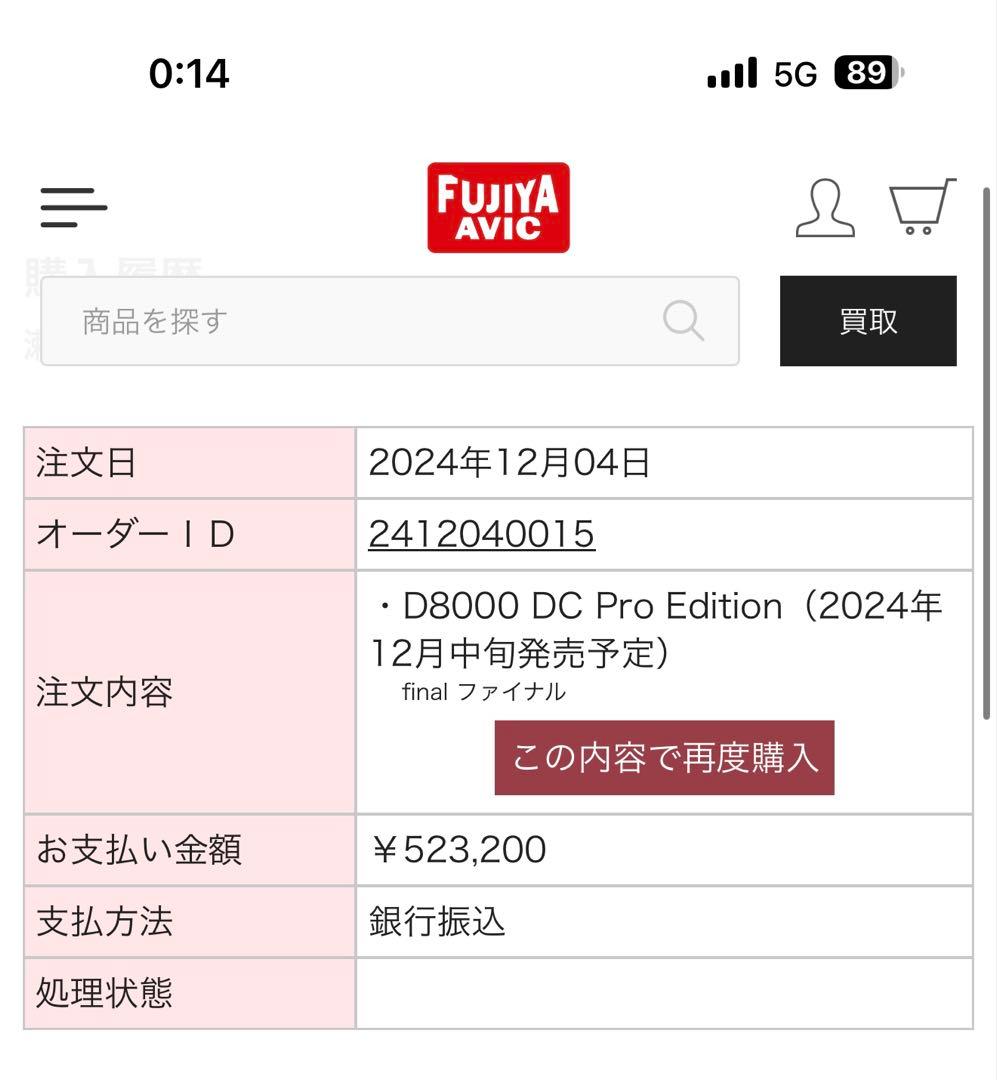
Task: Click この内容で再度購入 repurchase button
Action: [665, 758]
